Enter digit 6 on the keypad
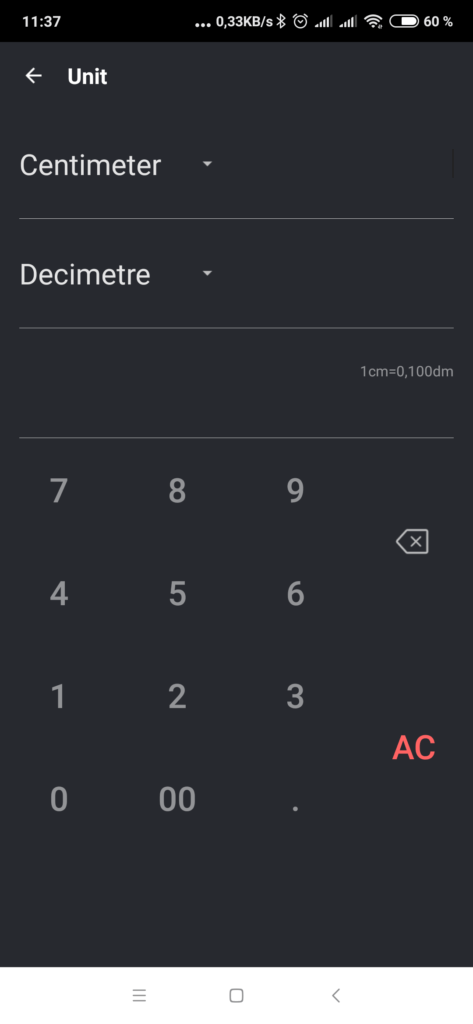Viewport: 473px width, 1024px height. pos(295,594)
